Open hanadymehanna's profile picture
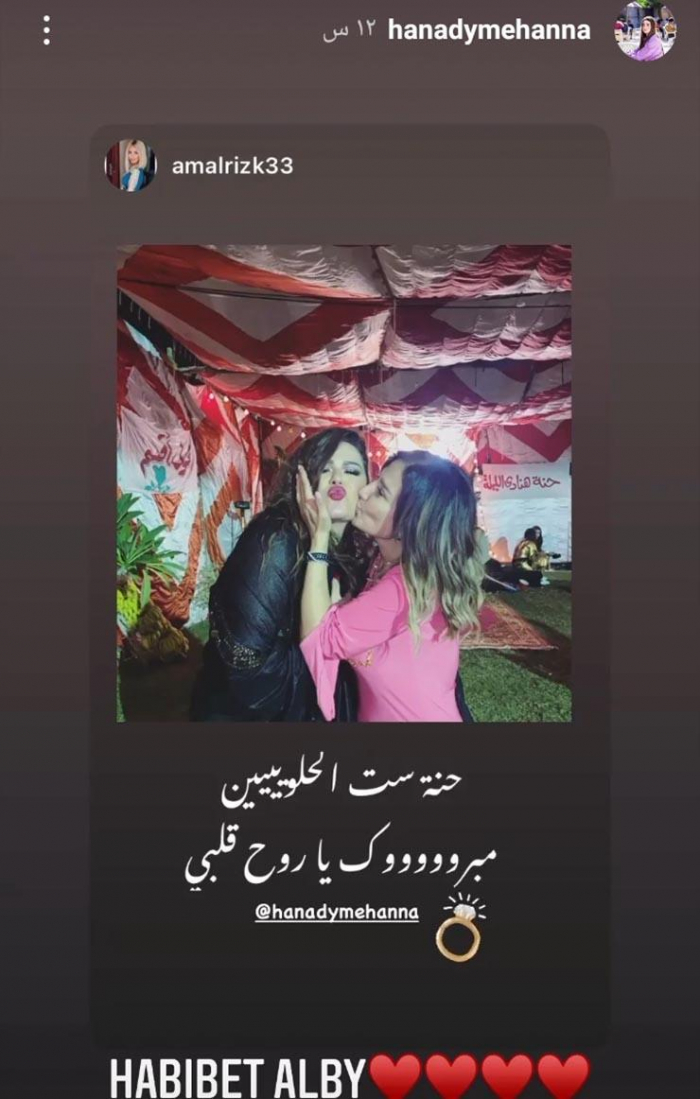This screenshot has width=700, height=1099. pyautogui.click(x=645, y=31)
